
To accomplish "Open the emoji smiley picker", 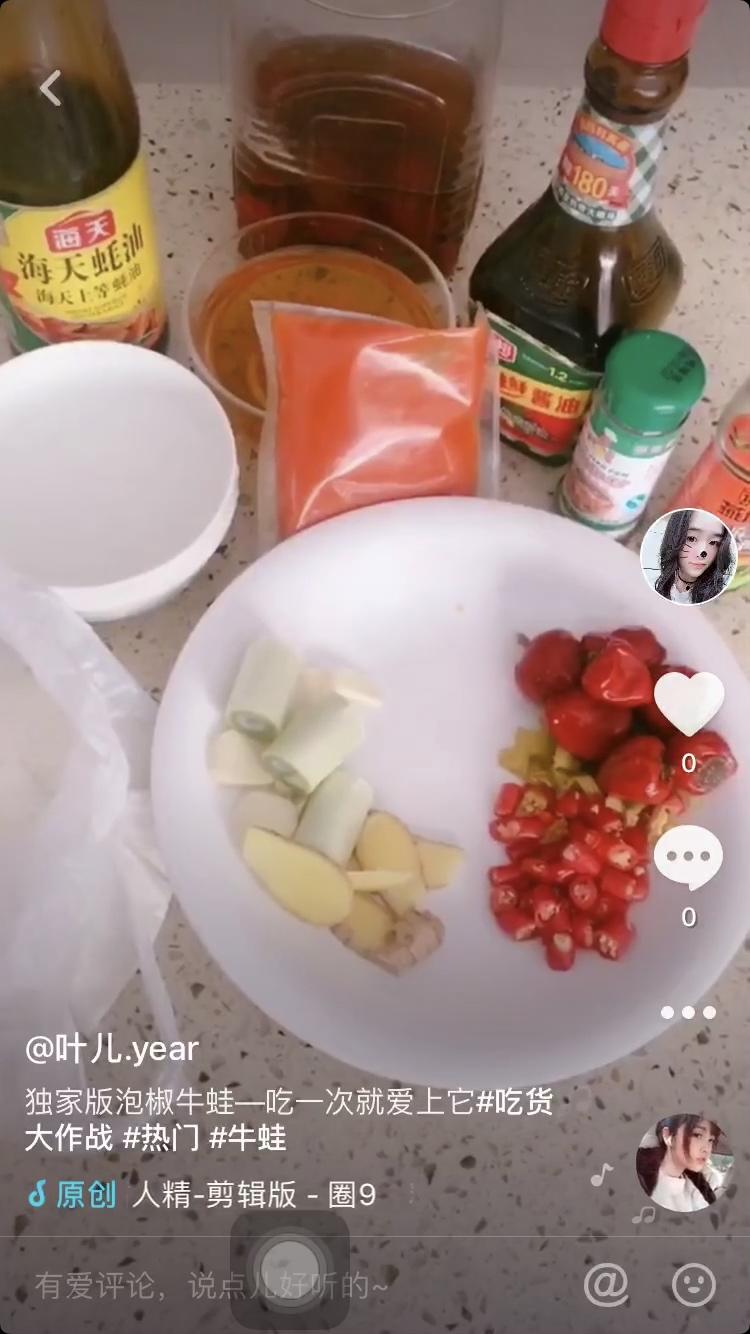I will click(694, 1284).
